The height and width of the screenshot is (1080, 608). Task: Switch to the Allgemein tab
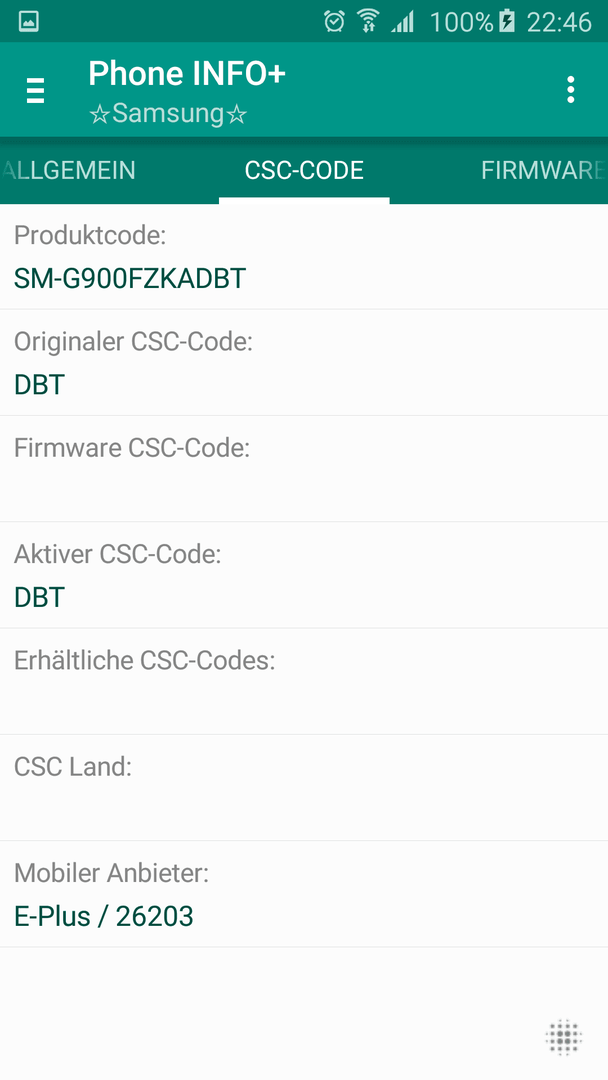[68, 170]
